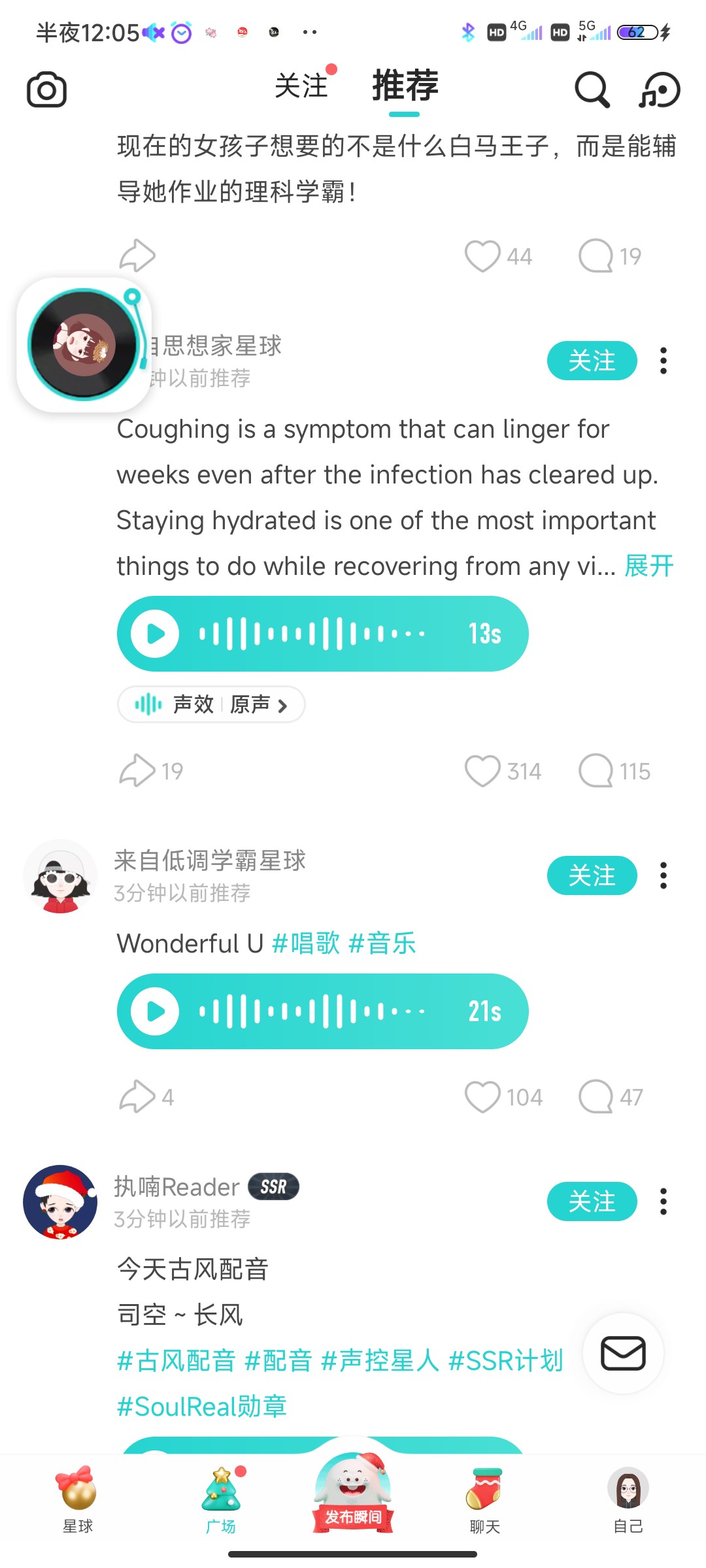Open the 声效 原声 sound effect chip
The height and width of the screenshot is (1568, 706).
click(x=211, y=704)
